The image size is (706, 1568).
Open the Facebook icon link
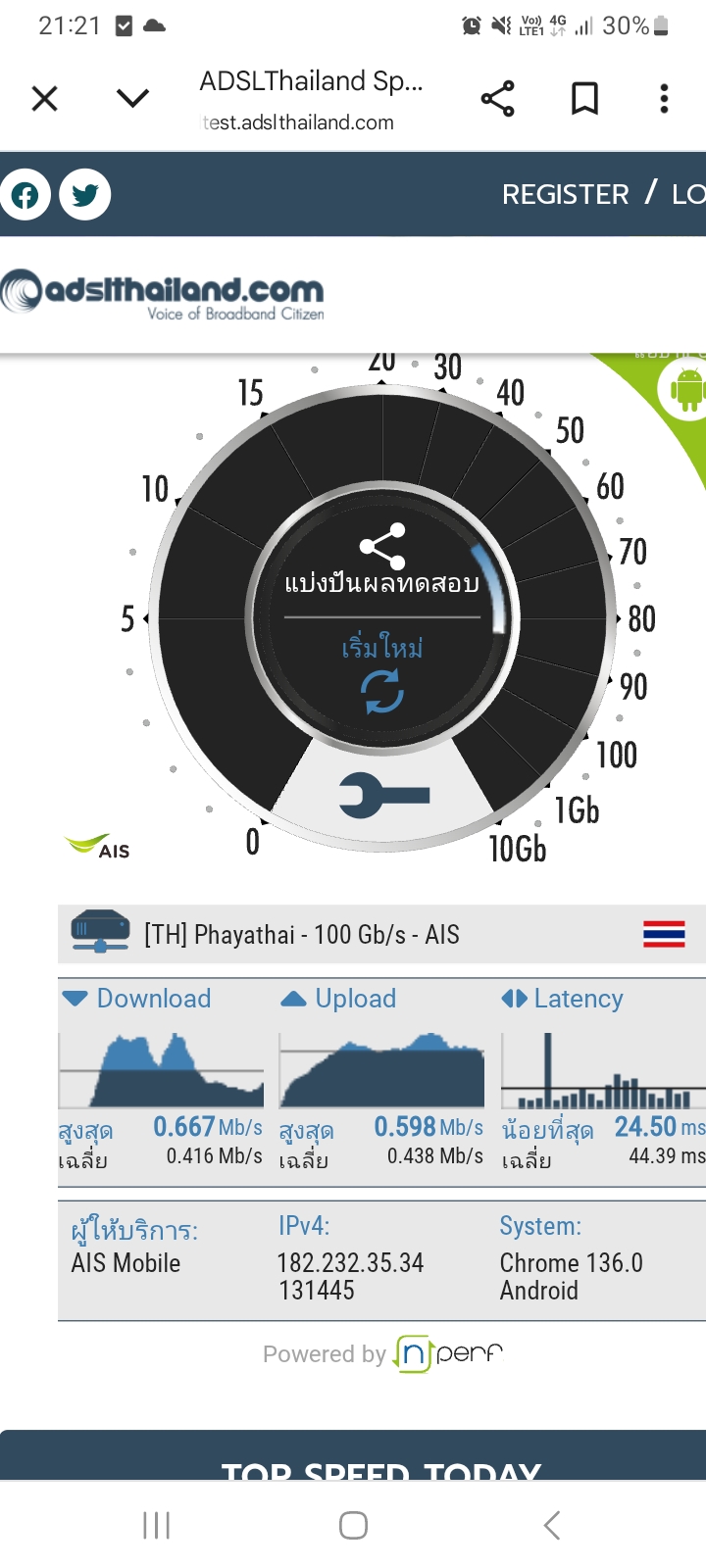pyautogui.click(x=25, y=195)
